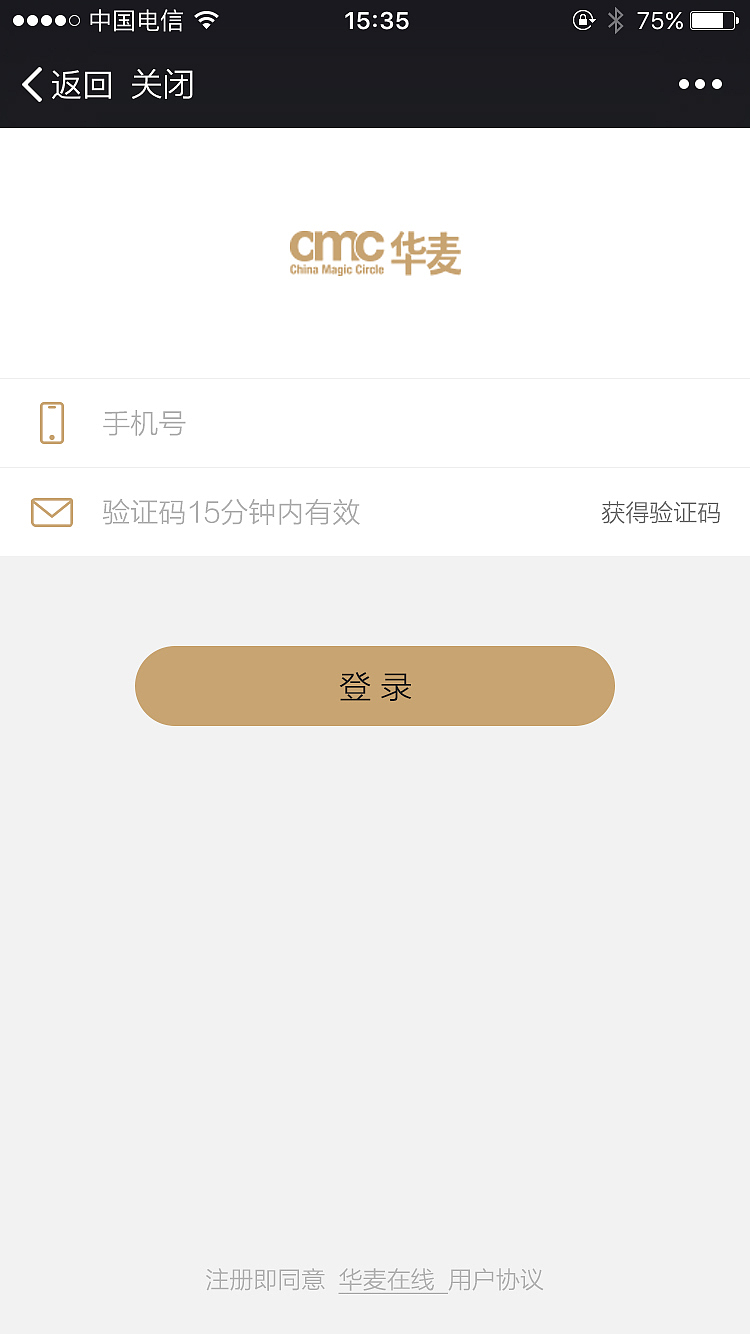Open the ellipsis menu in the top bar

(x=700, y=85)
